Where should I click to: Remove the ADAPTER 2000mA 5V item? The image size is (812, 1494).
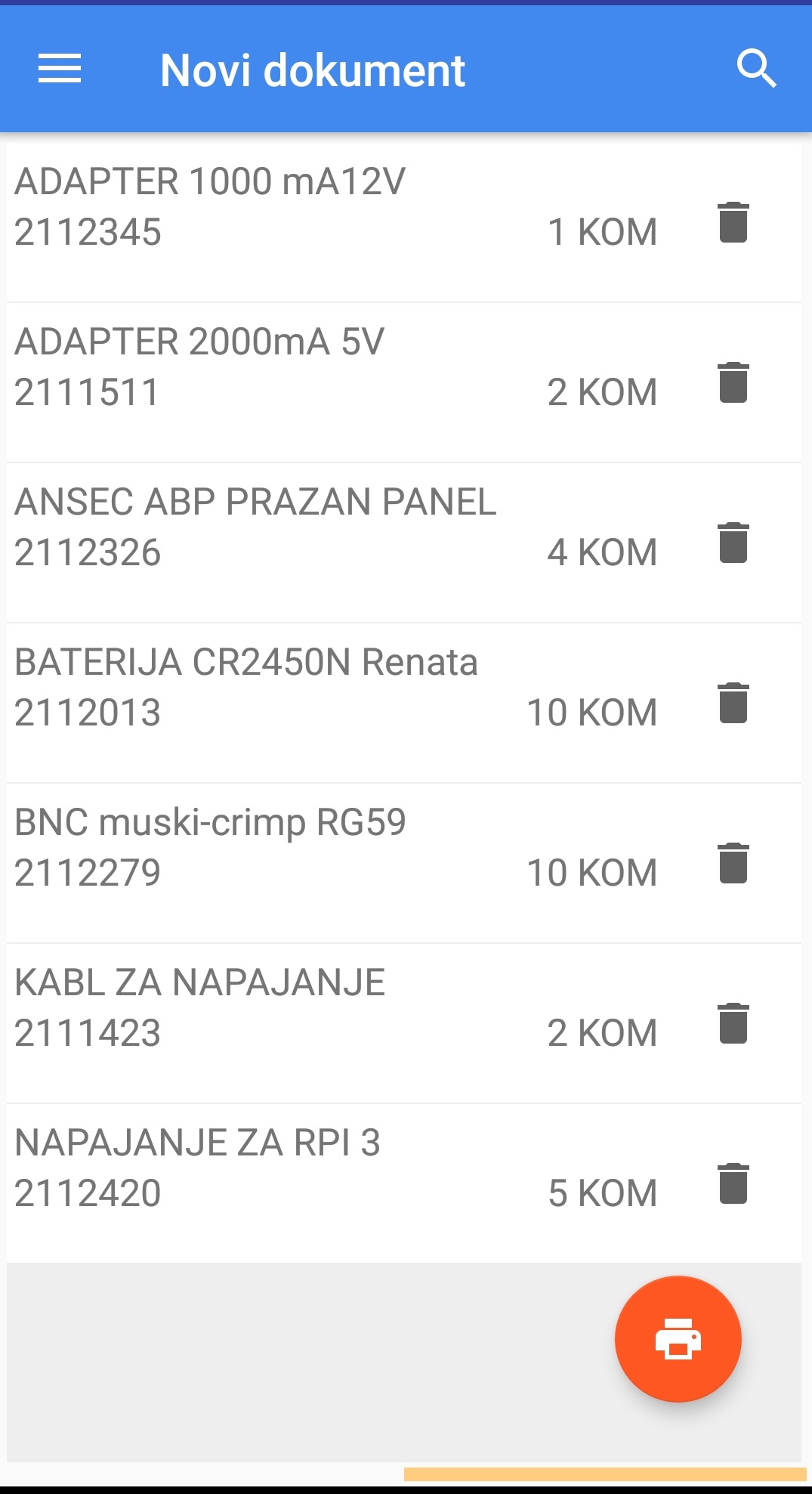coord(733,383)
